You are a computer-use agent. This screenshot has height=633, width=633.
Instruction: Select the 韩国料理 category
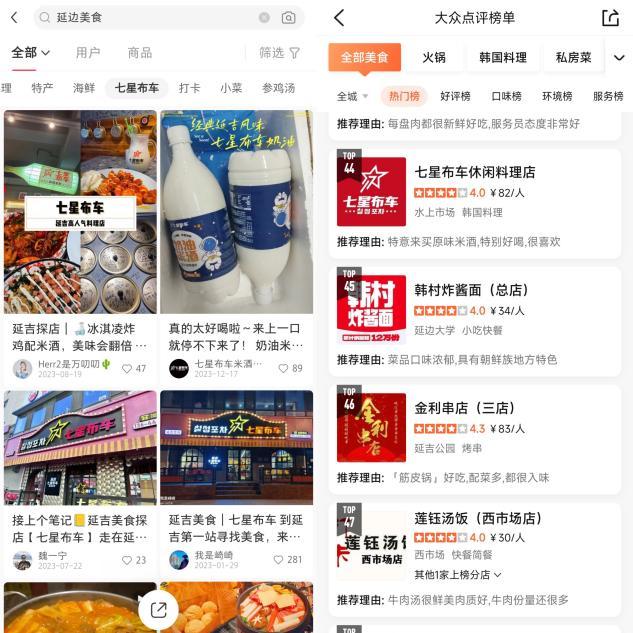tap(502, 57)
